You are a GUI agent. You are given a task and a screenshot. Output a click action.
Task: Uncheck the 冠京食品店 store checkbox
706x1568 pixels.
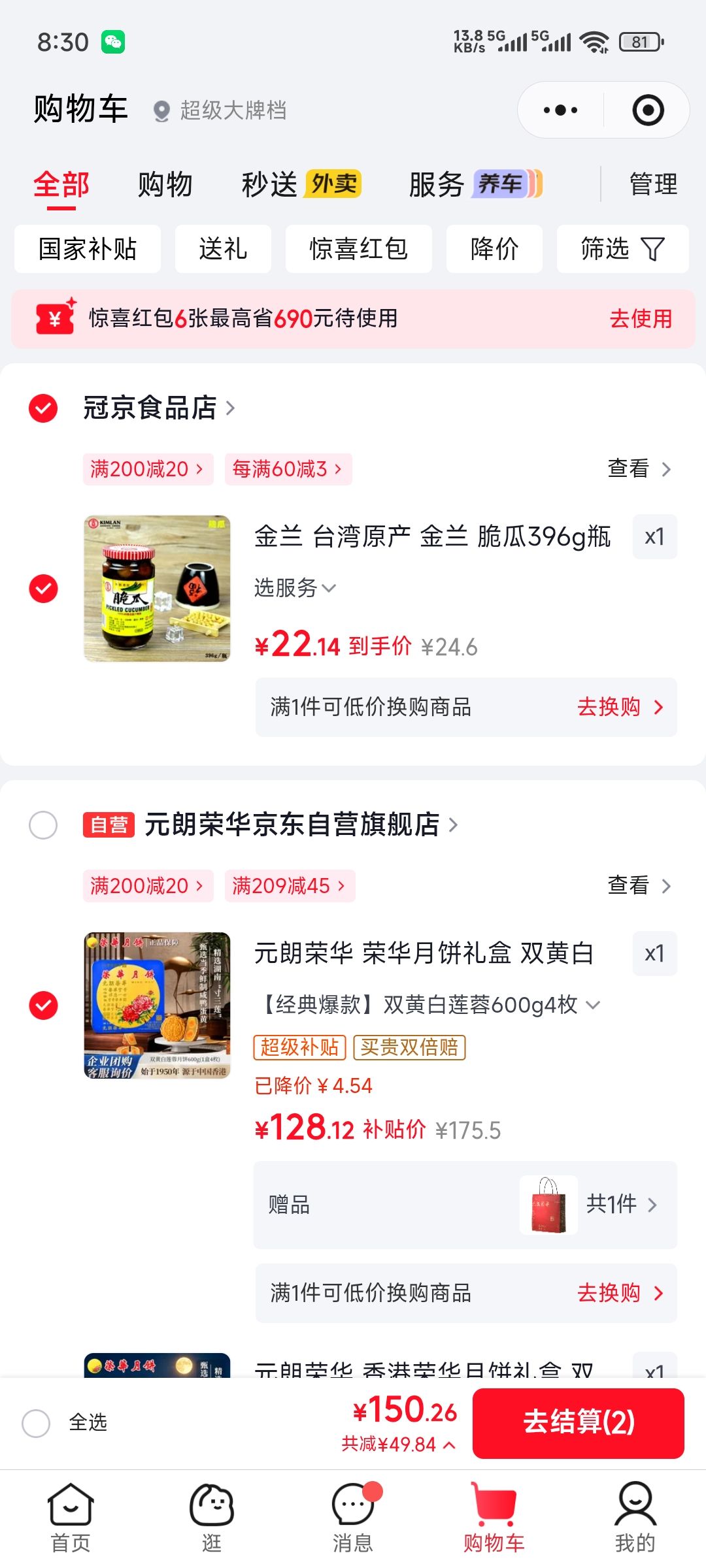click(43, 408)
